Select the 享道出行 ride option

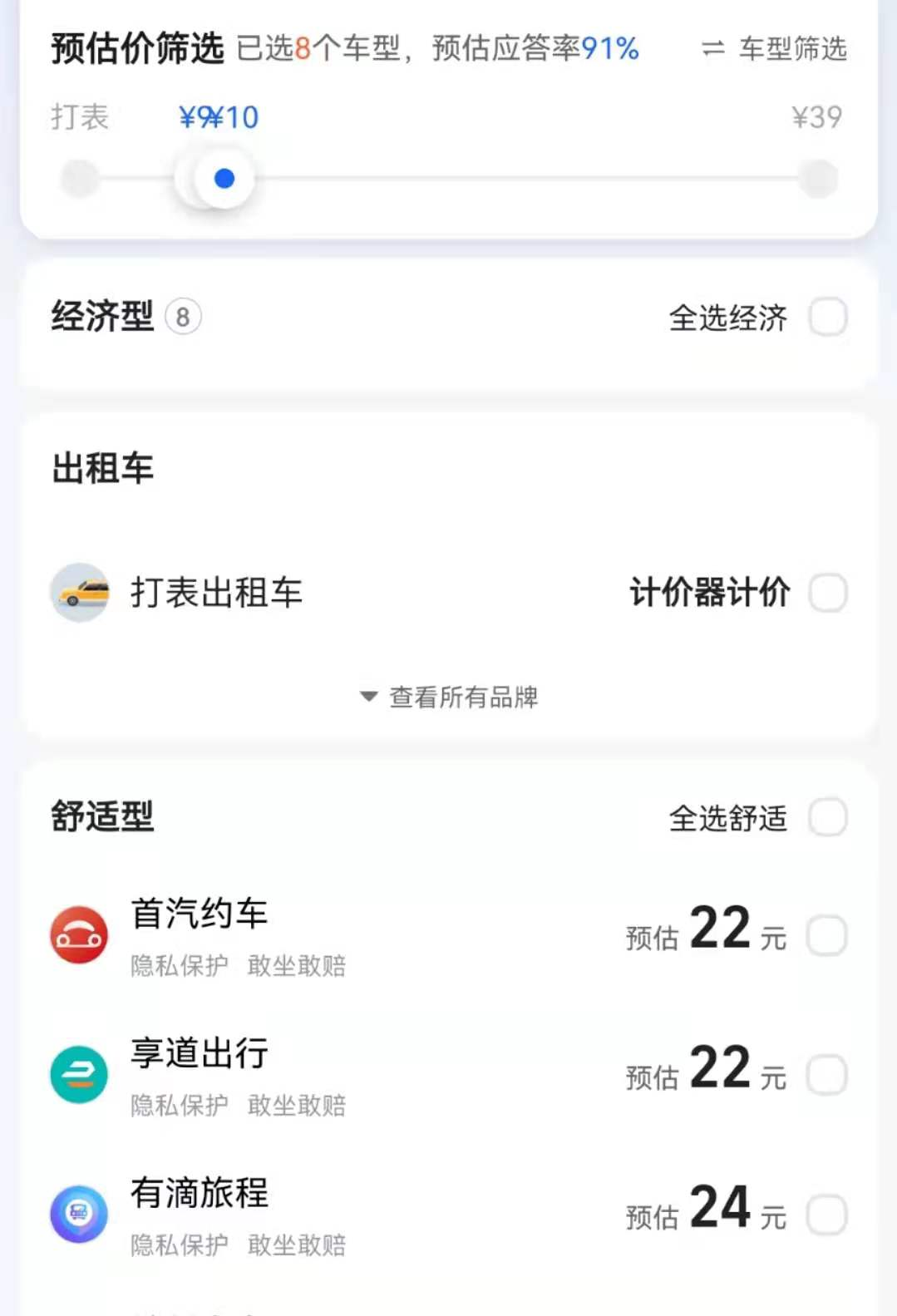click(828, 1076)
